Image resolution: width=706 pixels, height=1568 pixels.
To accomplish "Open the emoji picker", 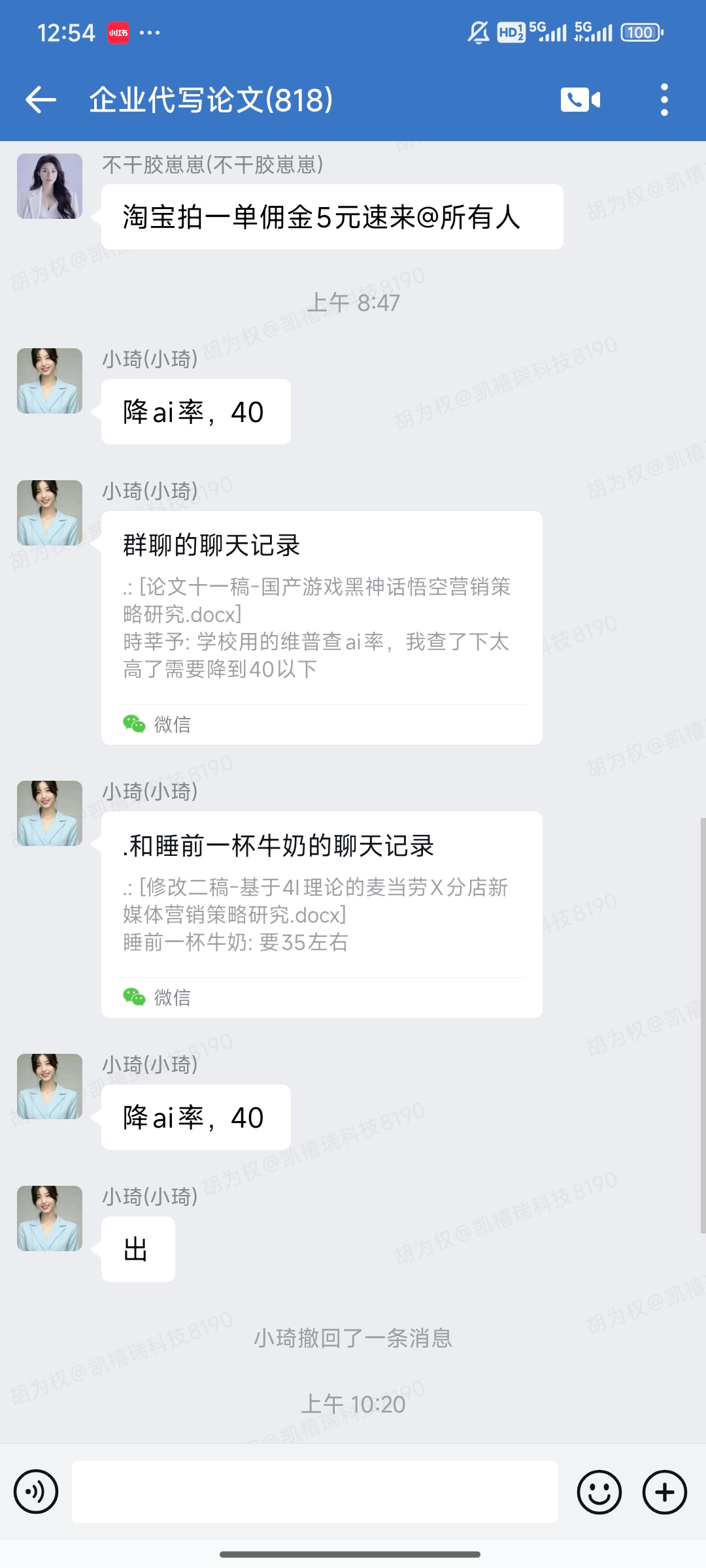I will click(x=599, y=1492).
